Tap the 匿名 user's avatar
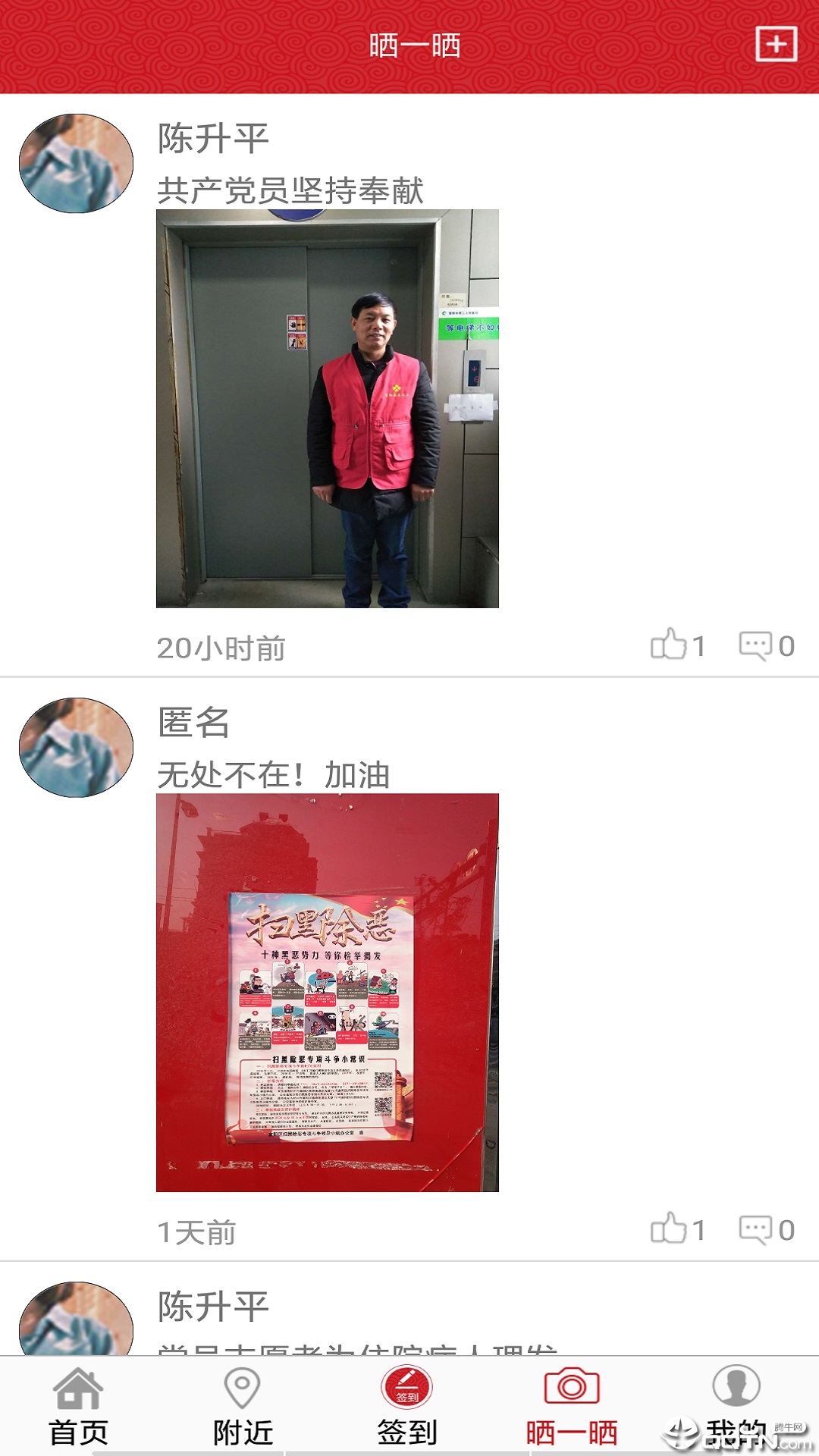819x1456 pixels. [76, 748]
